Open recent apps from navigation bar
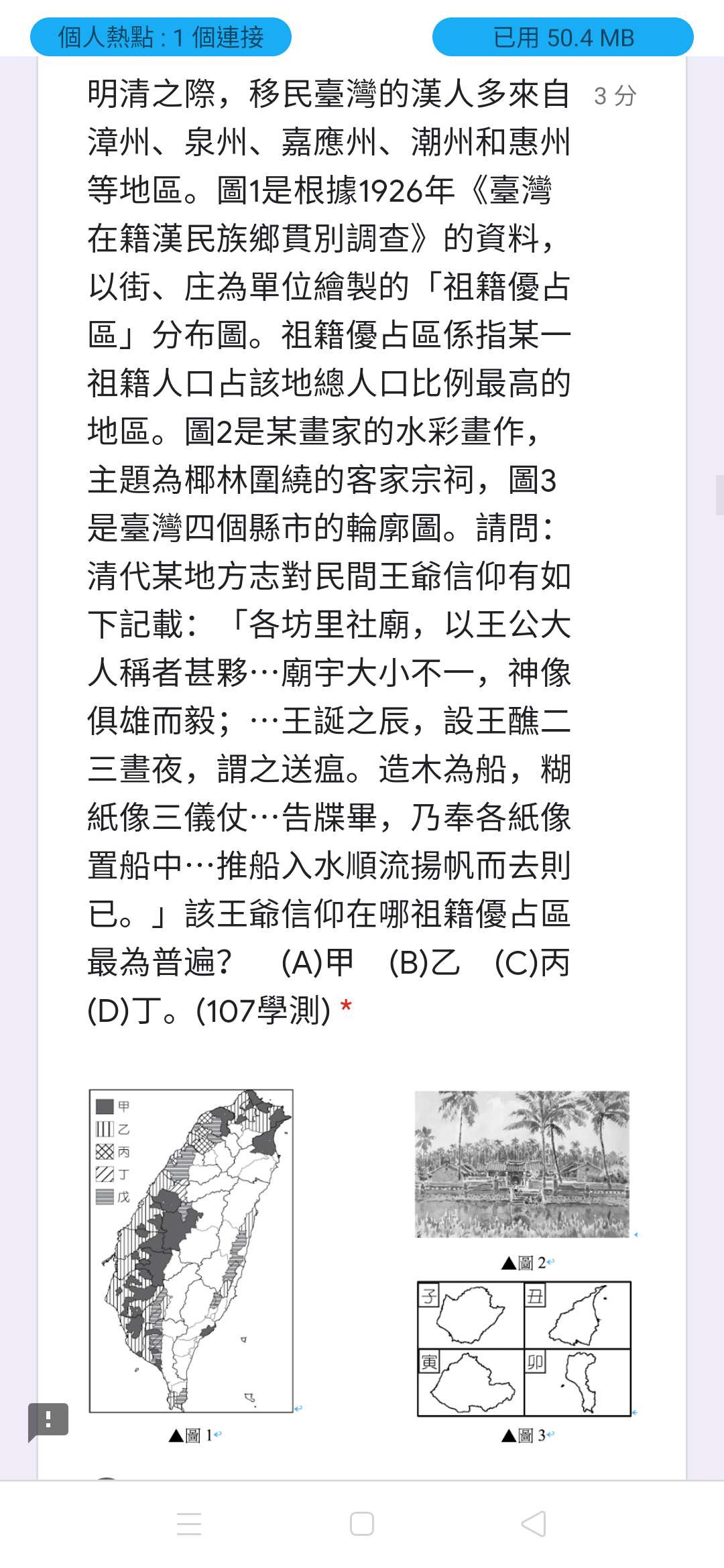The image size is (724, 1568). tap(189, 1524)
